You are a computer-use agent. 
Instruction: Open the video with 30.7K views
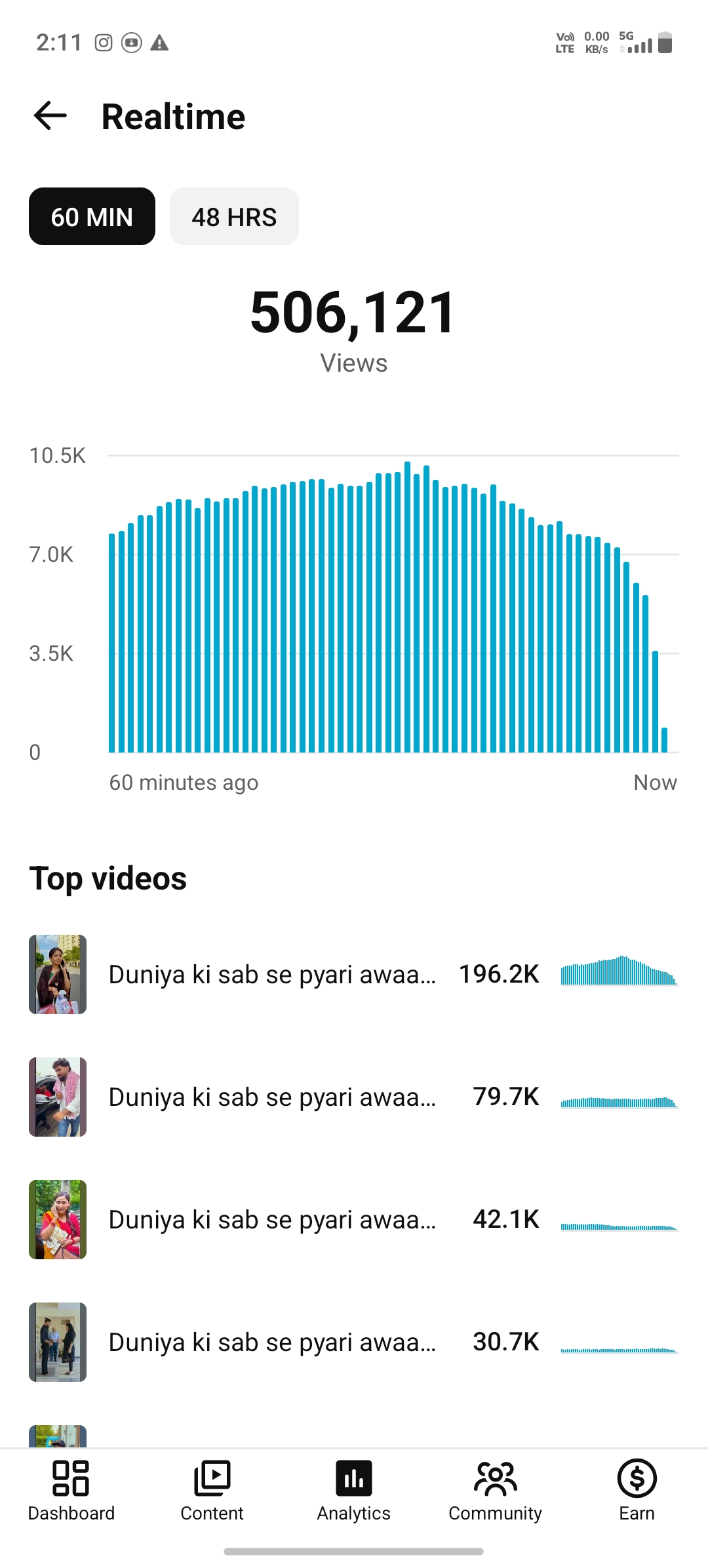coord(354,1342)
